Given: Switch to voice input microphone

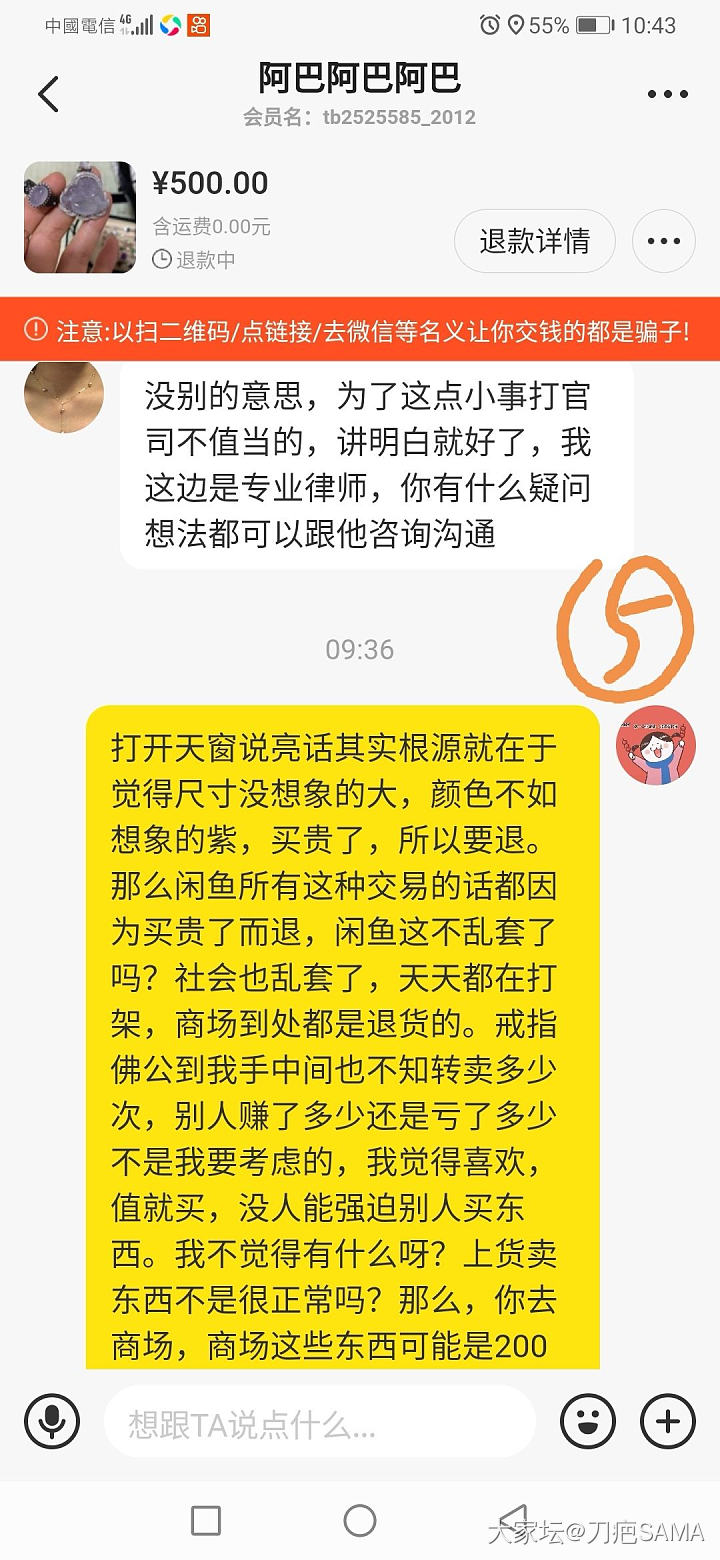Looking at the screenshot, I should coord(52,1421).
